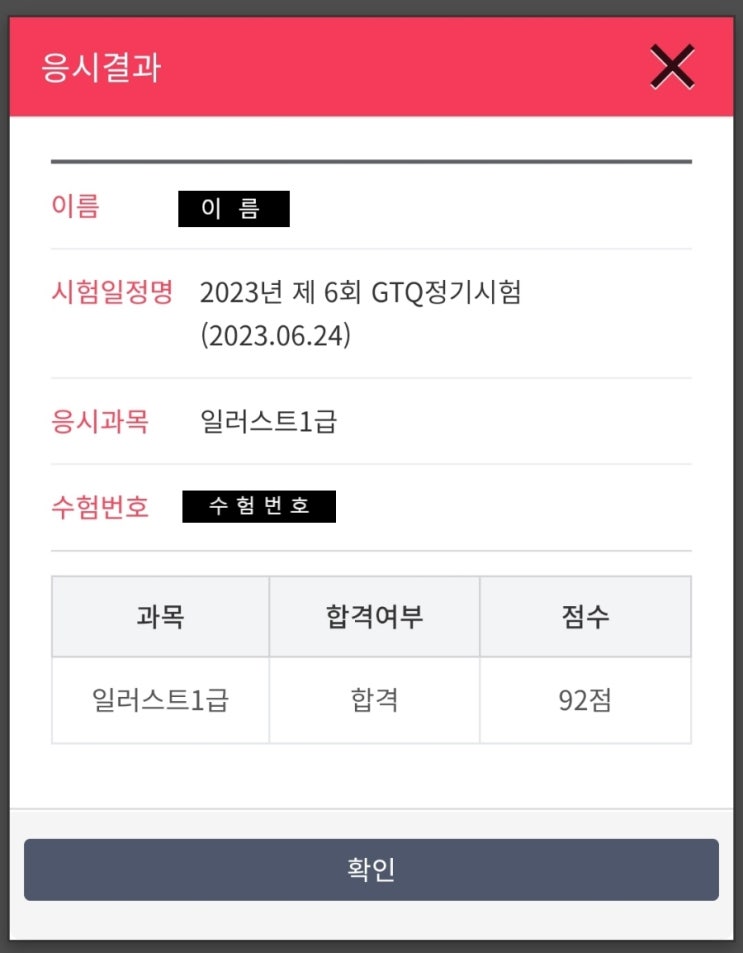Click the redacted 수 험 번 호 field
Image resolution: width=743 pixels, height=953 pixels.
point(260,506)
